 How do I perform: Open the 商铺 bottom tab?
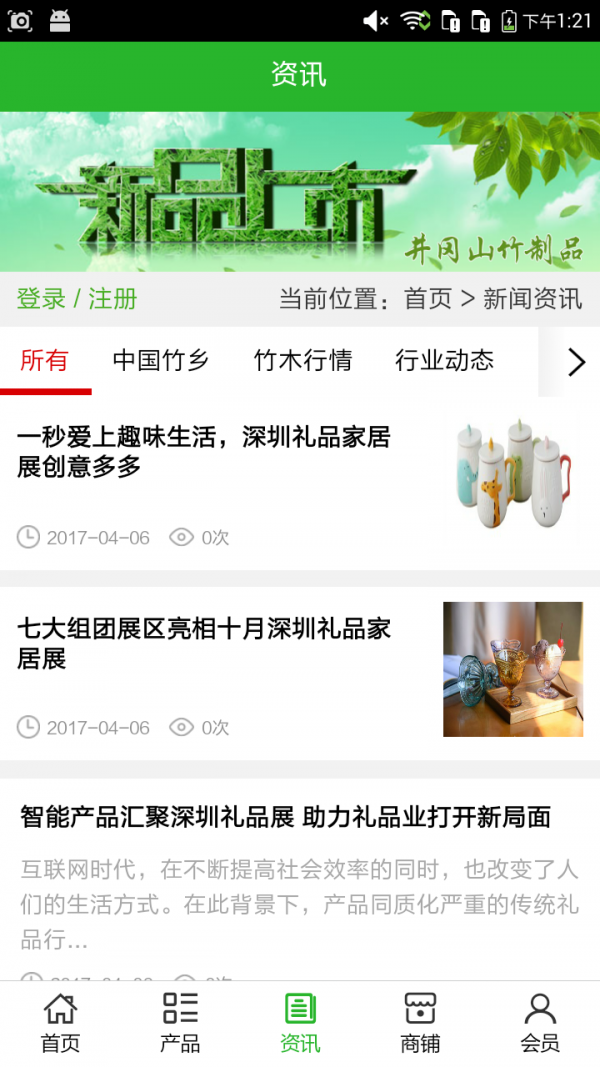(x=420, y=1024)
